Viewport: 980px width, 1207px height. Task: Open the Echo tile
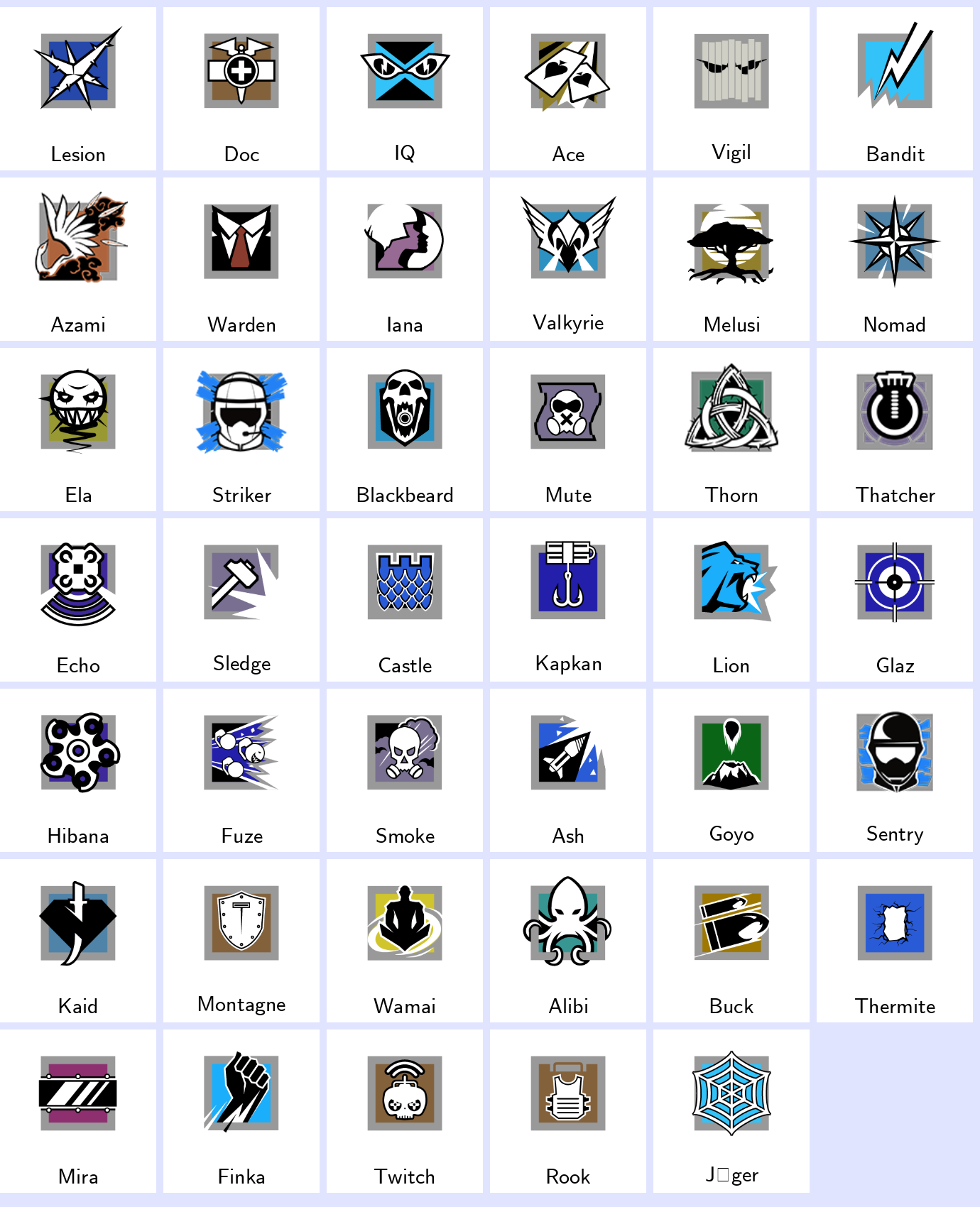pyautogui.click(x=78, y=600)
